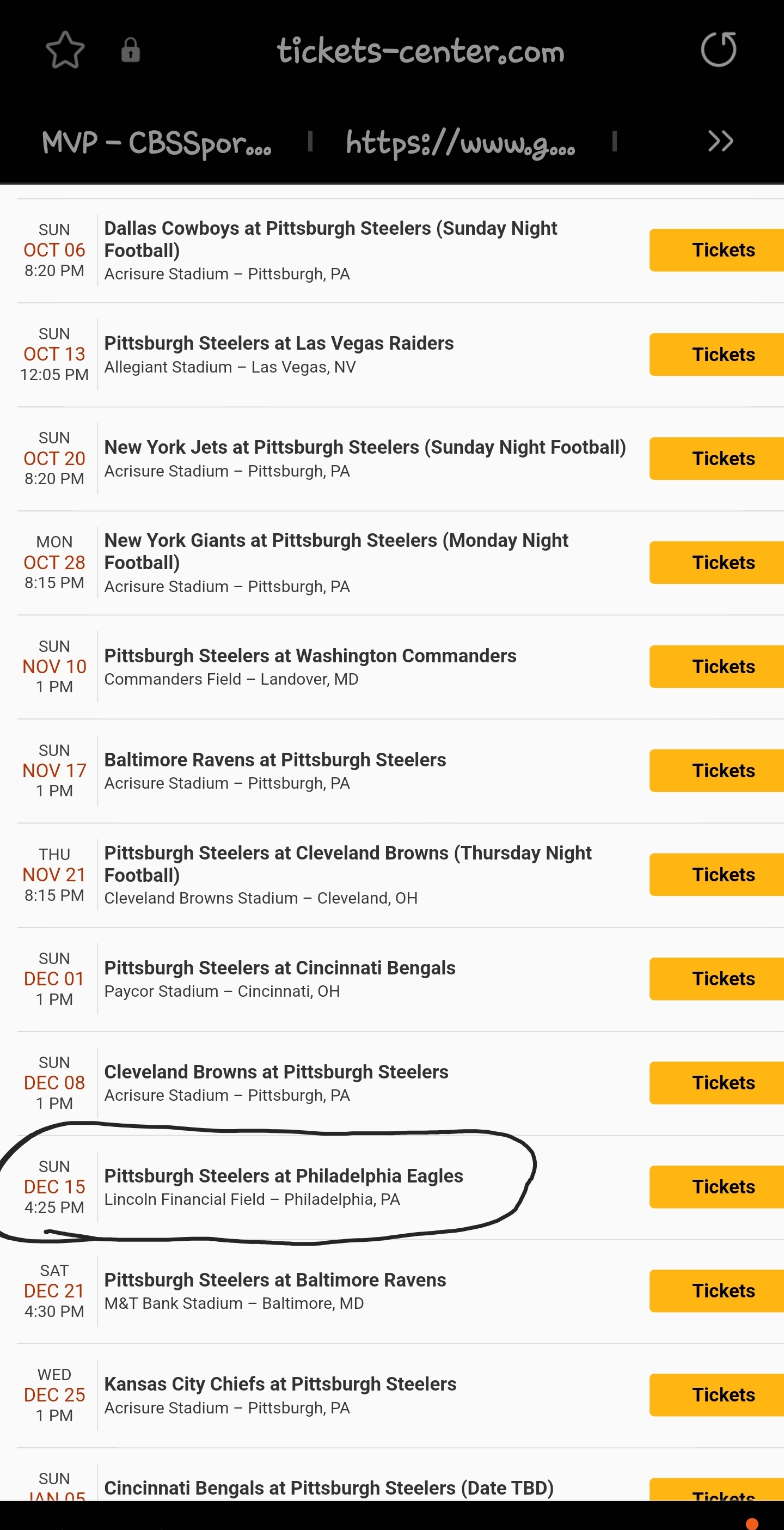Tap Tickets for Browns at Steelers Dec 08
This screenshot has height=1530, width=784.
tap(717, 1083)
